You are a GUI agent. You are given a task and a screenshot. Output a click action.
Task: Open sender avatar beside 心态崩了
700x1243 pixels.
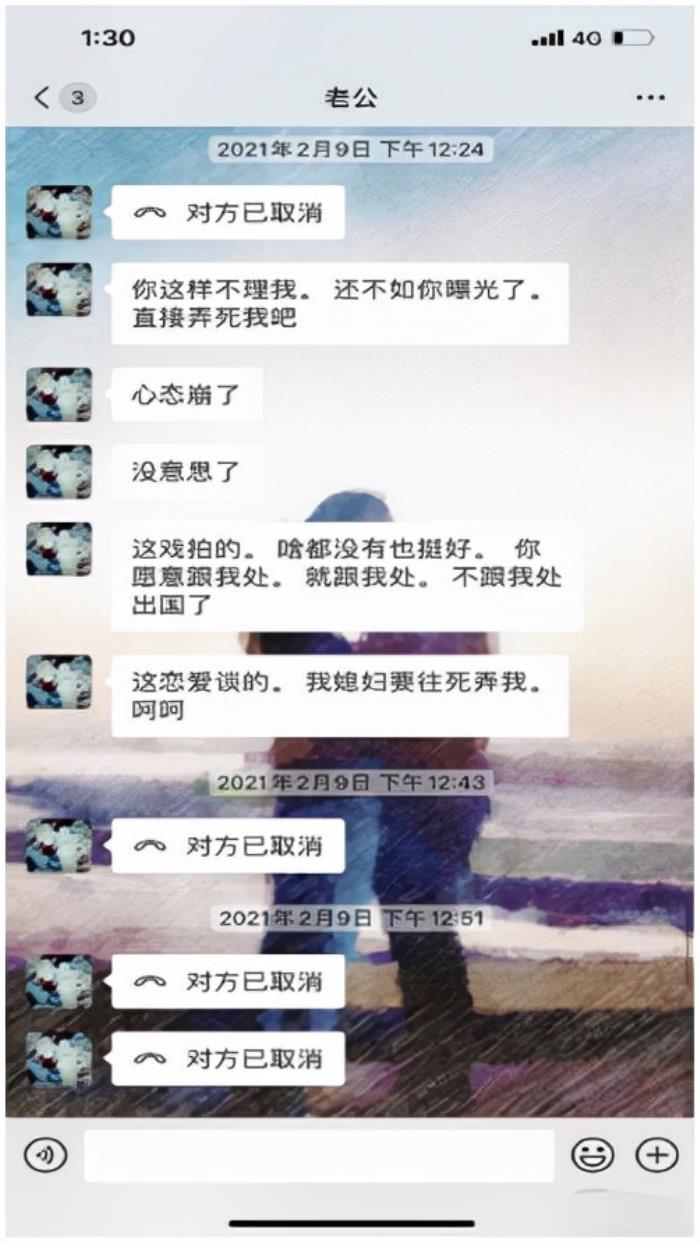click(x=58, y=395)
